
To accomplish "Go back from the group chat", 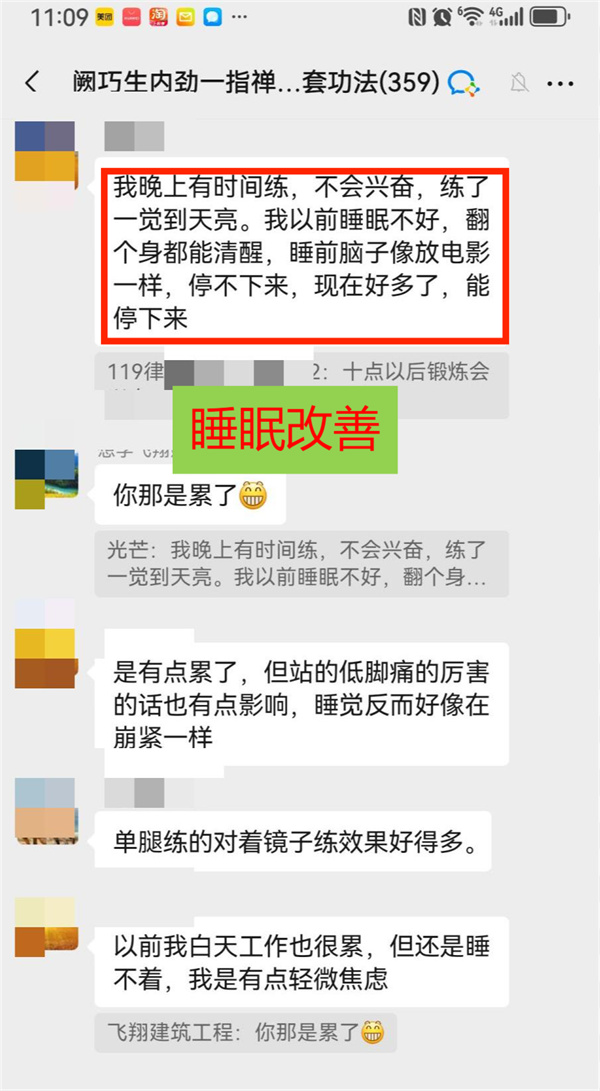I will 31,82.
